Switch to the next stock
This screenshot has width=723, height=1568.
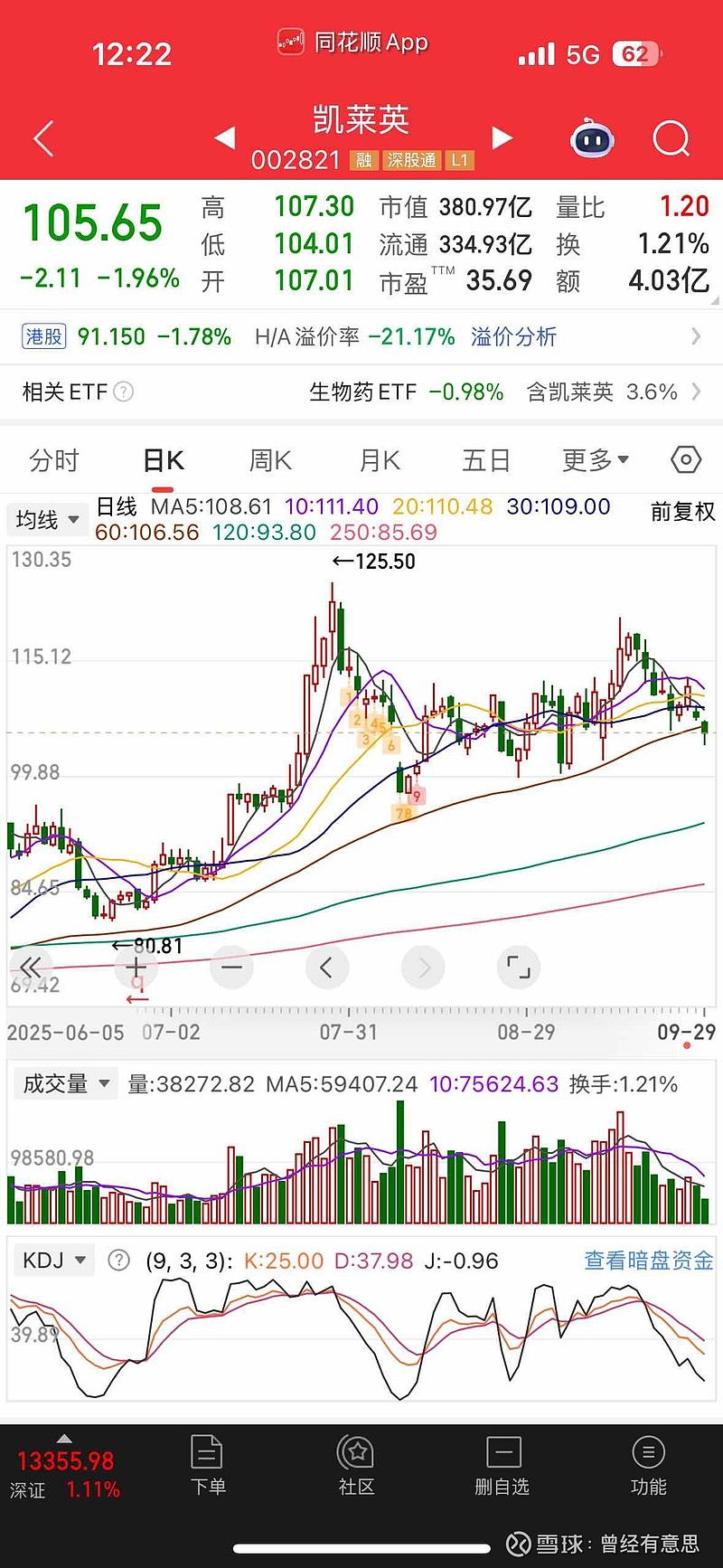502,138
